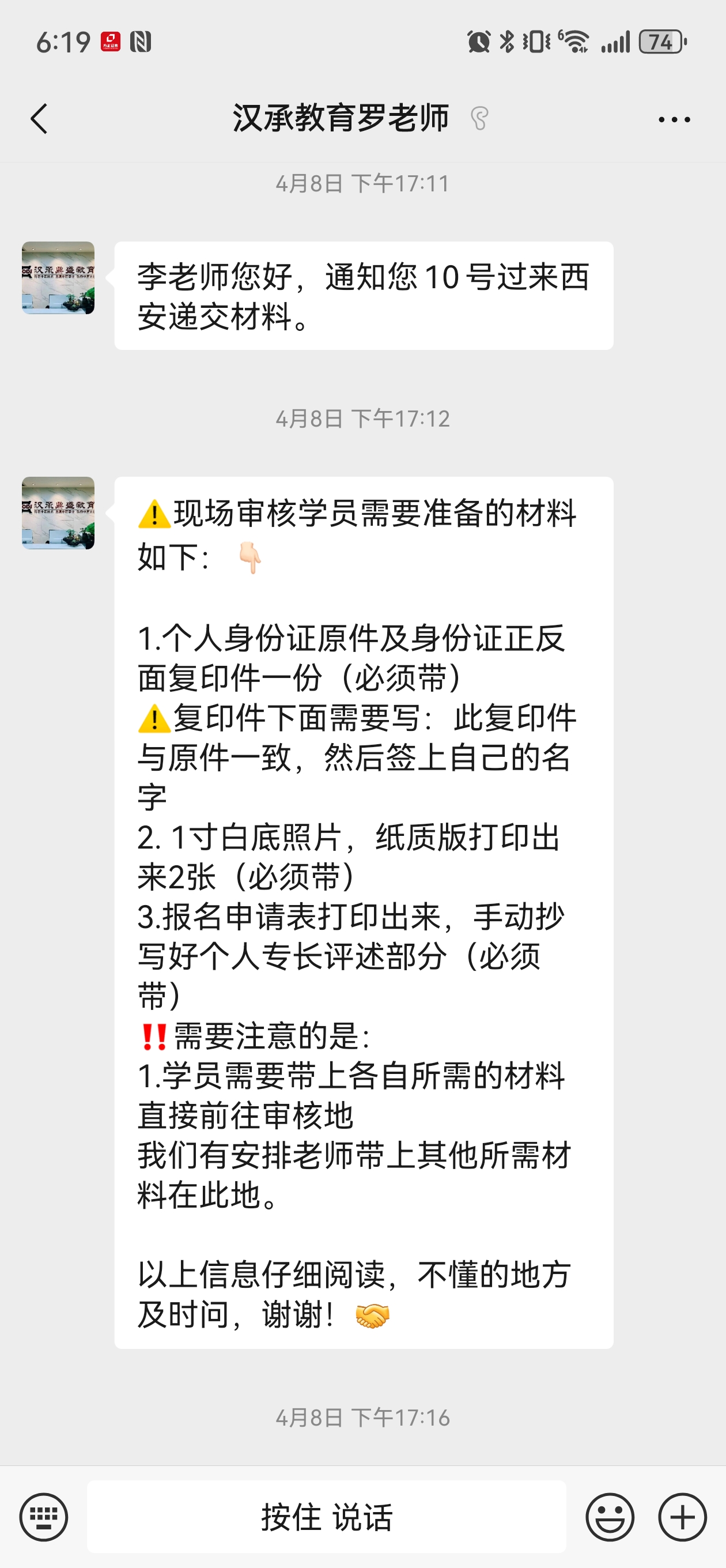726x1568 pixels.
Task: Open the chat info overflow menu
Action: tap(674, 119)
